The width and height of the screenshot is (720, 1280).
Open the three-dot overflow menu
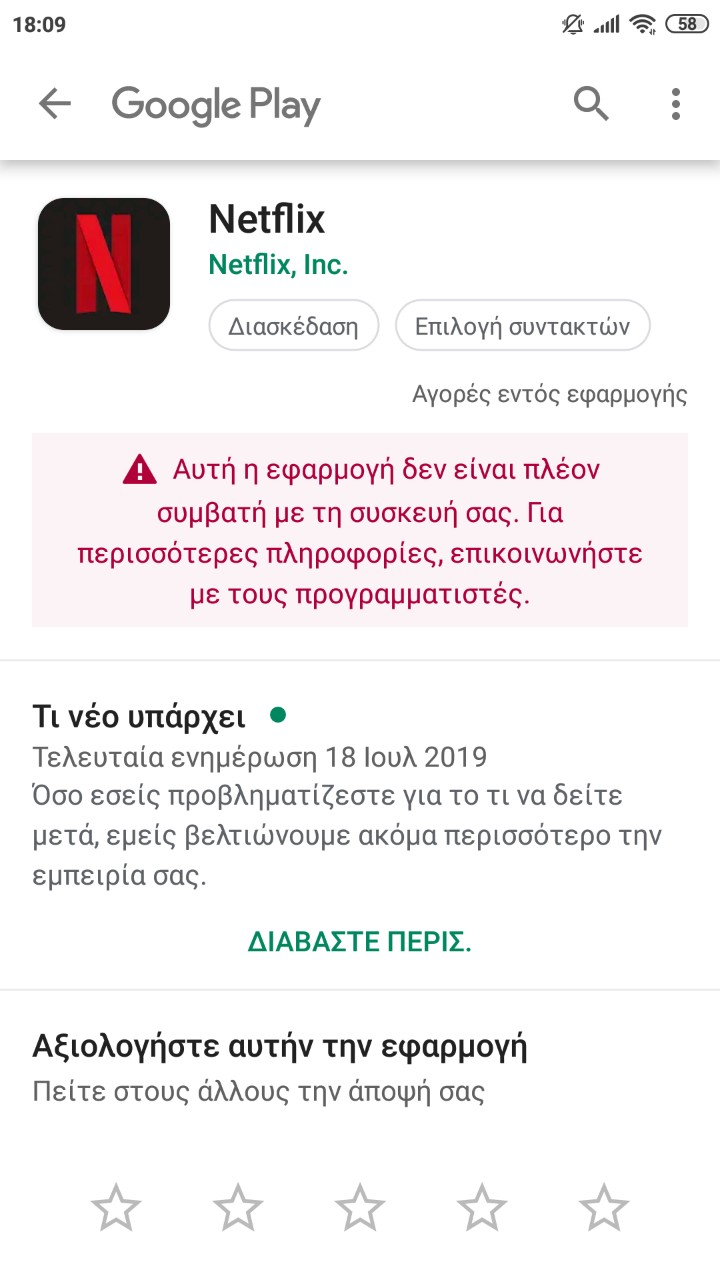point(676,104)
